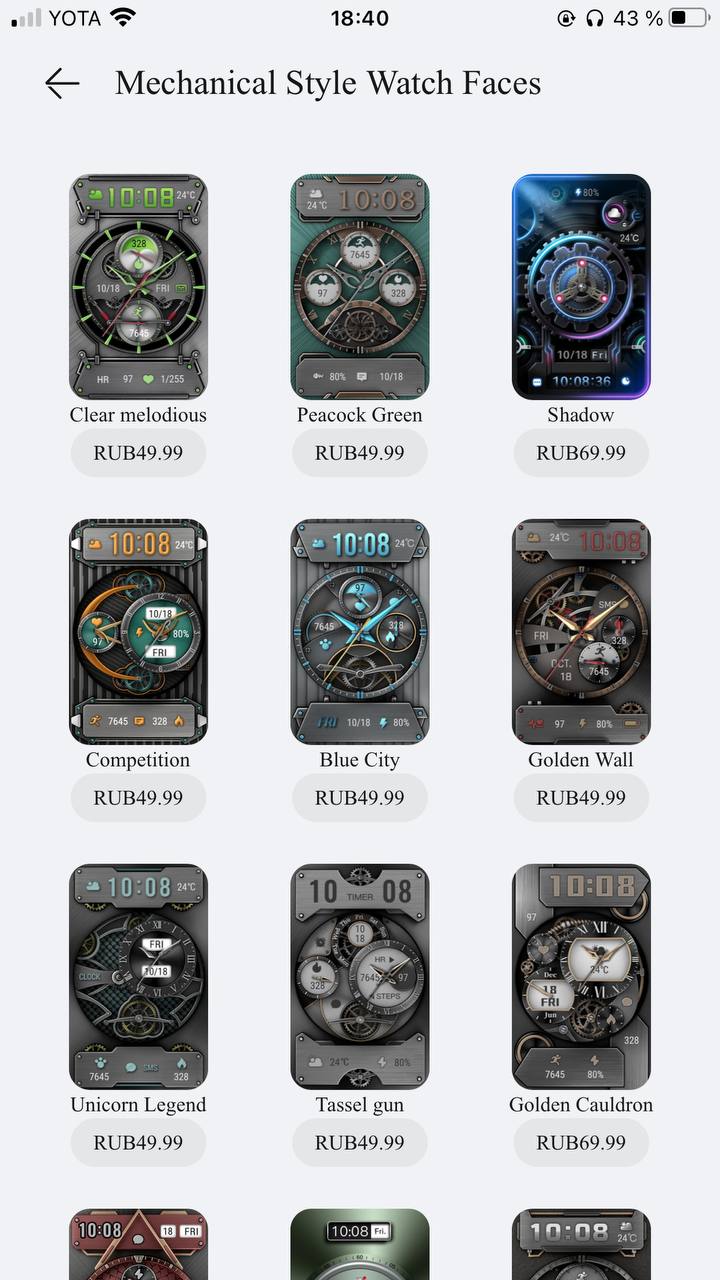Open the Tassel gun watch face

[360, 977]
